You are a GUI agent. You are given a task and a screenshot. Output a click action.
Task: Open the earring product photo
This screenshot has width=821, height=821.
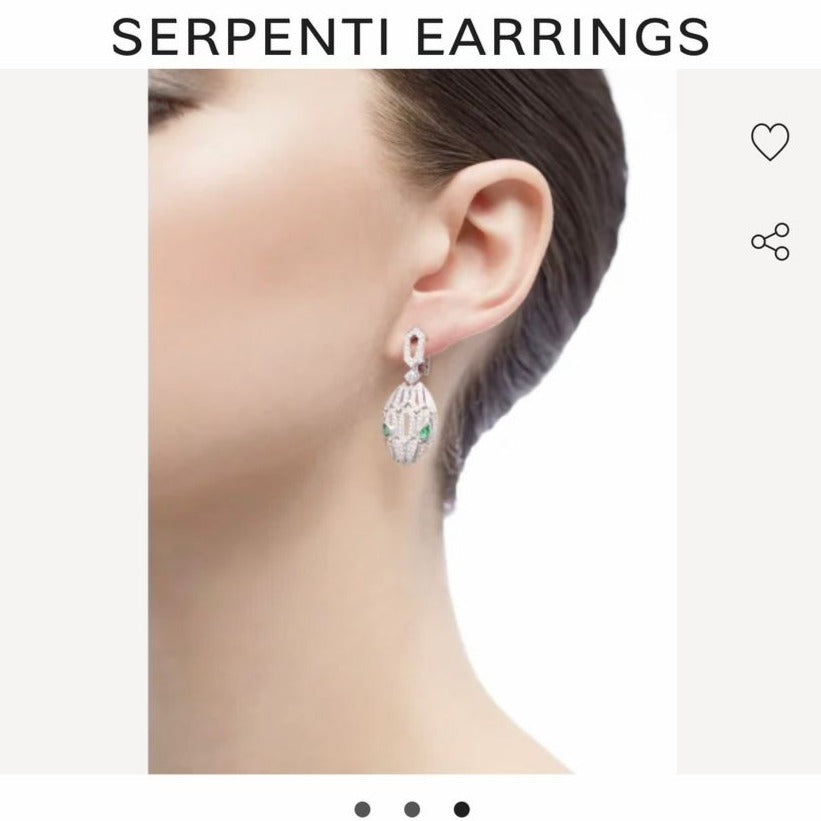412,420
